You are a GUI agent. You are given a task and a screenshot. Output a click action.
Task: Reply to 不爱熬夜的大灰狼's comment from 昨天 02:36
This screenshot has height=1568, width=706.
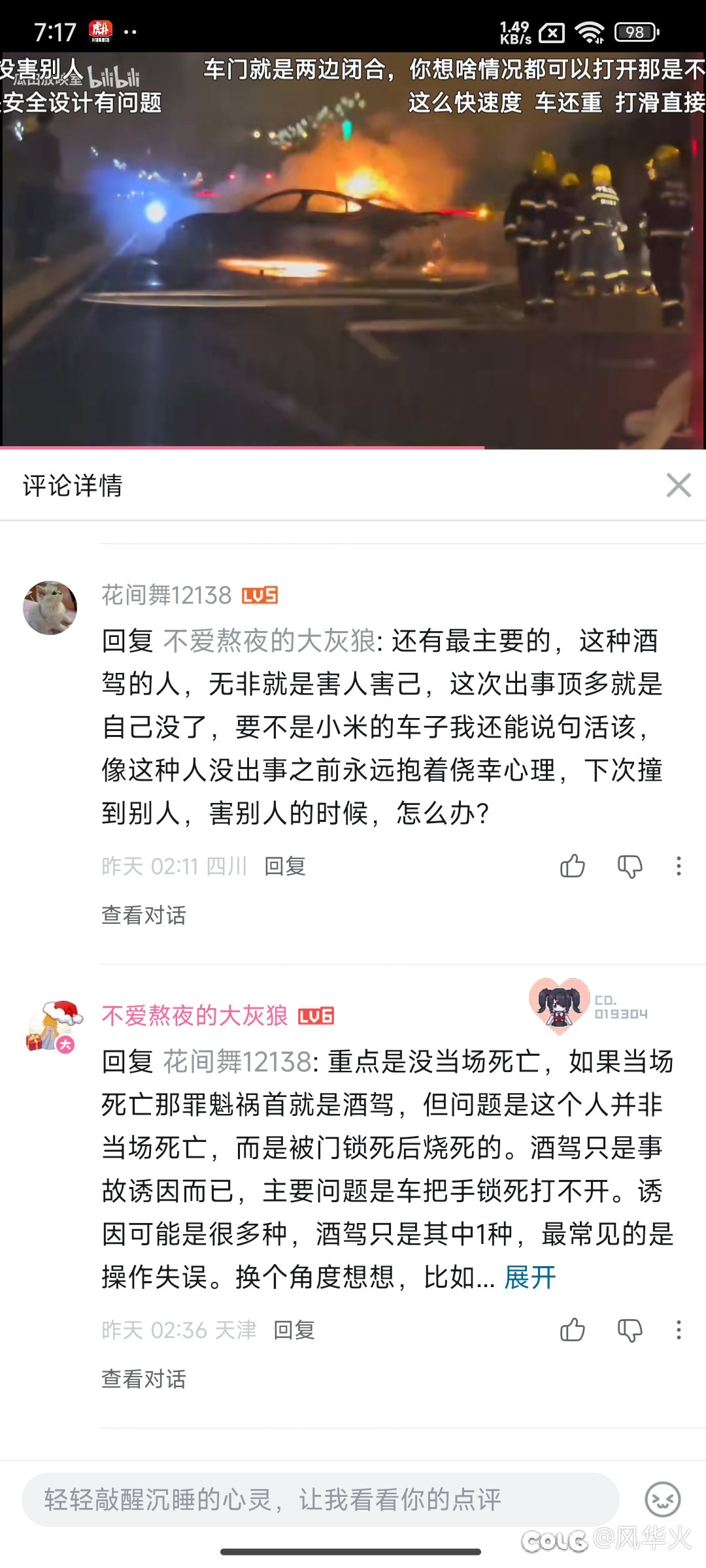[x=294, y=1330]
